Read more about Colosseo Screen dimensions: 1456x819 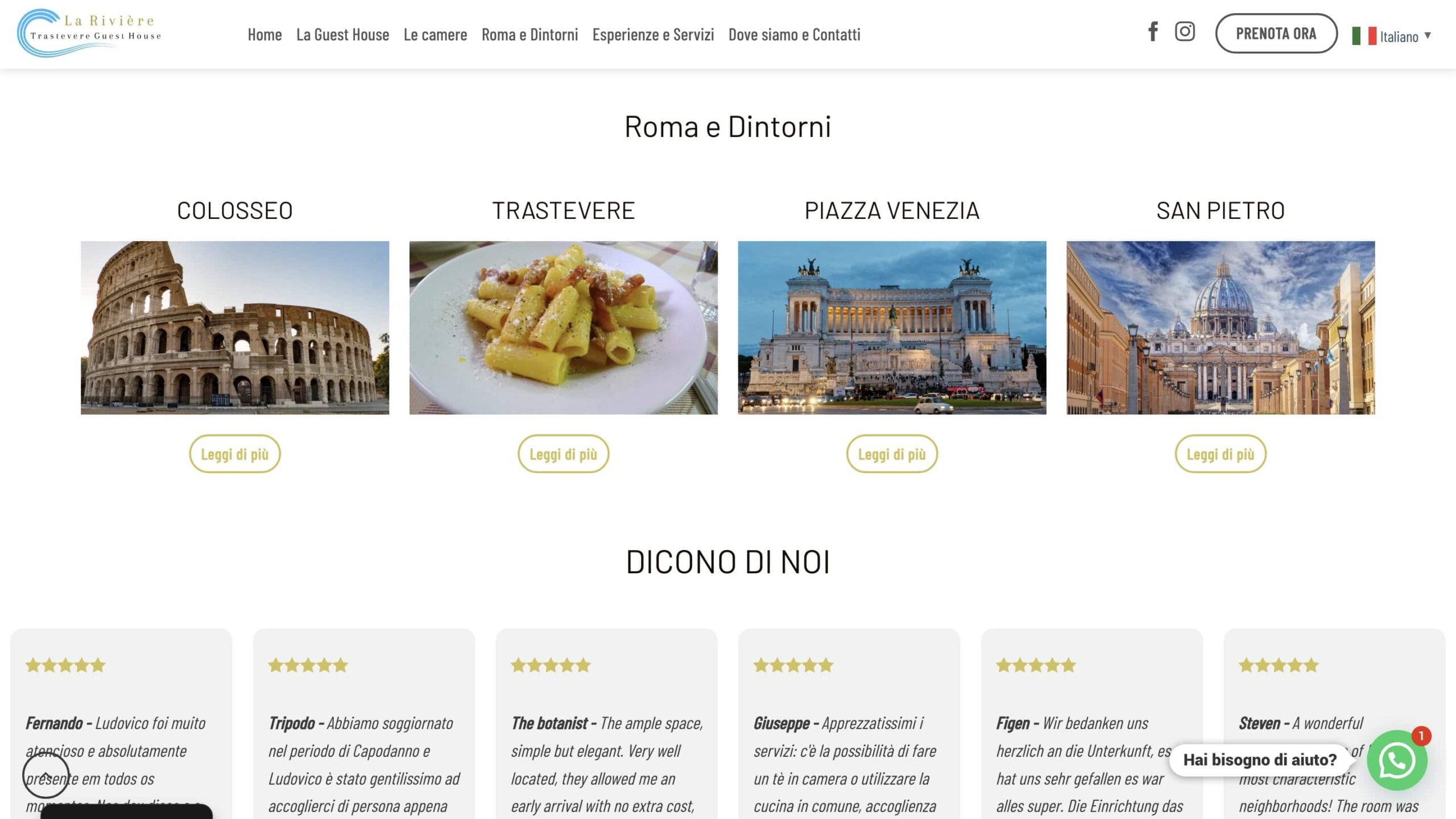click(x=234, y=454)
